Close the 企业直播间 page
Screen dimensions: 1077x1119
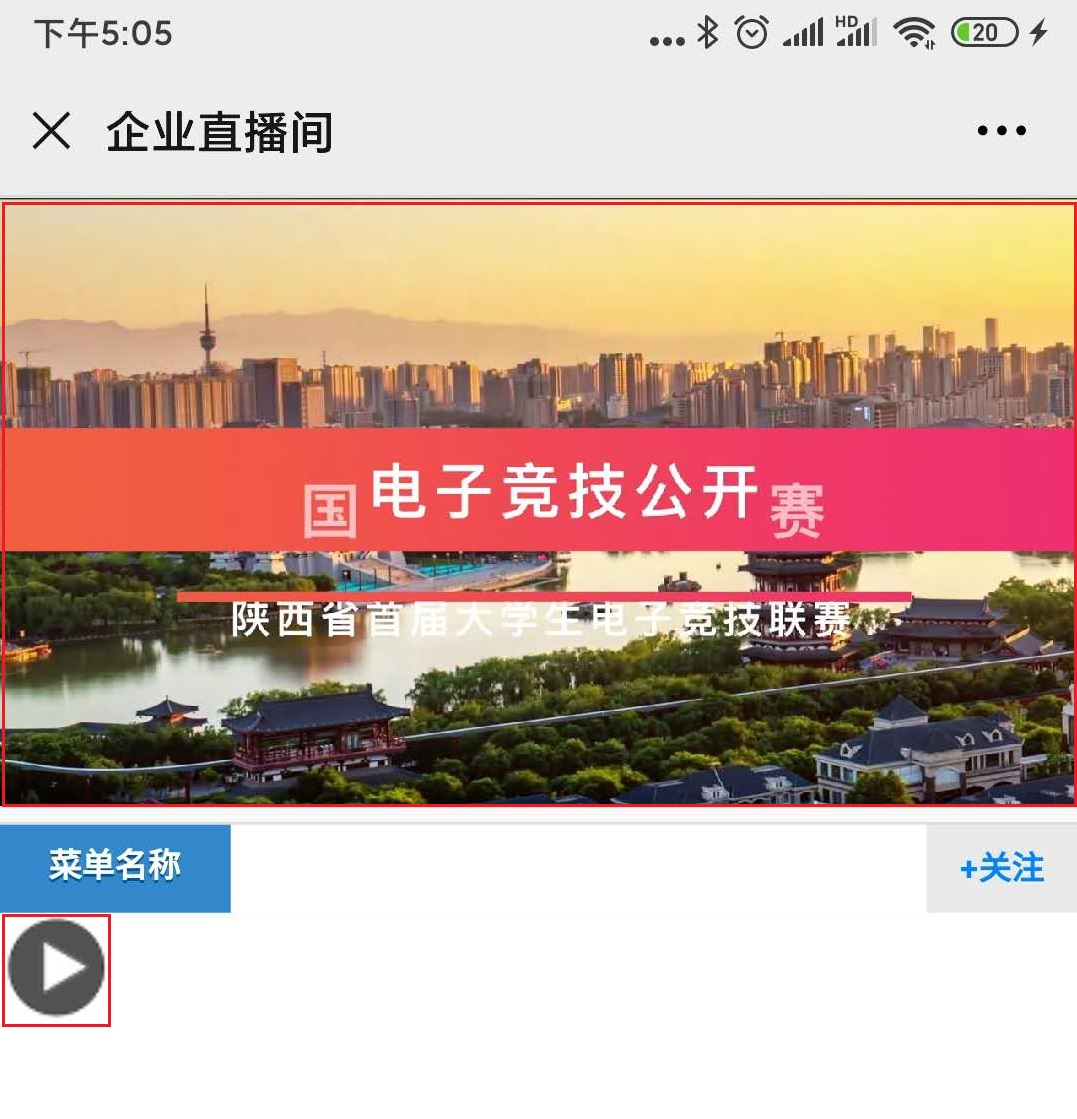click(x=51, y=131)
